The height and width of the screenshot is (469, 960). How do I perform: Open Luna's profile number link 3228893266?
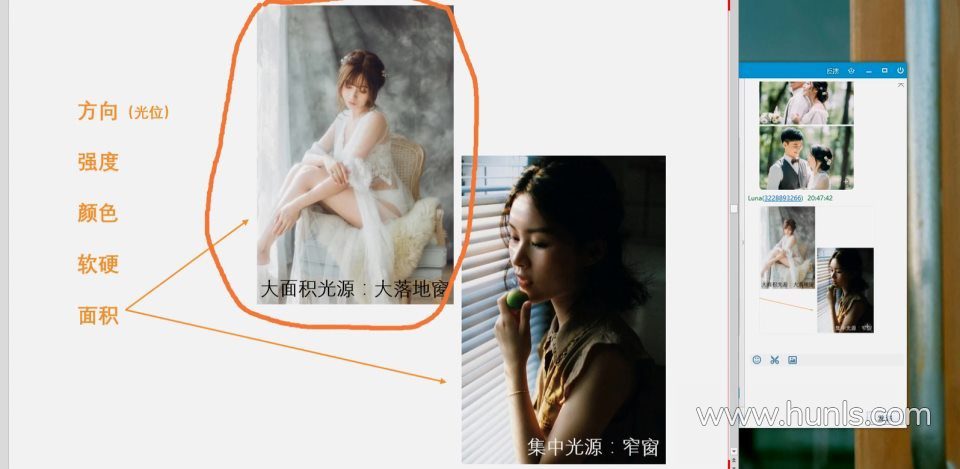tap(784, 198)
